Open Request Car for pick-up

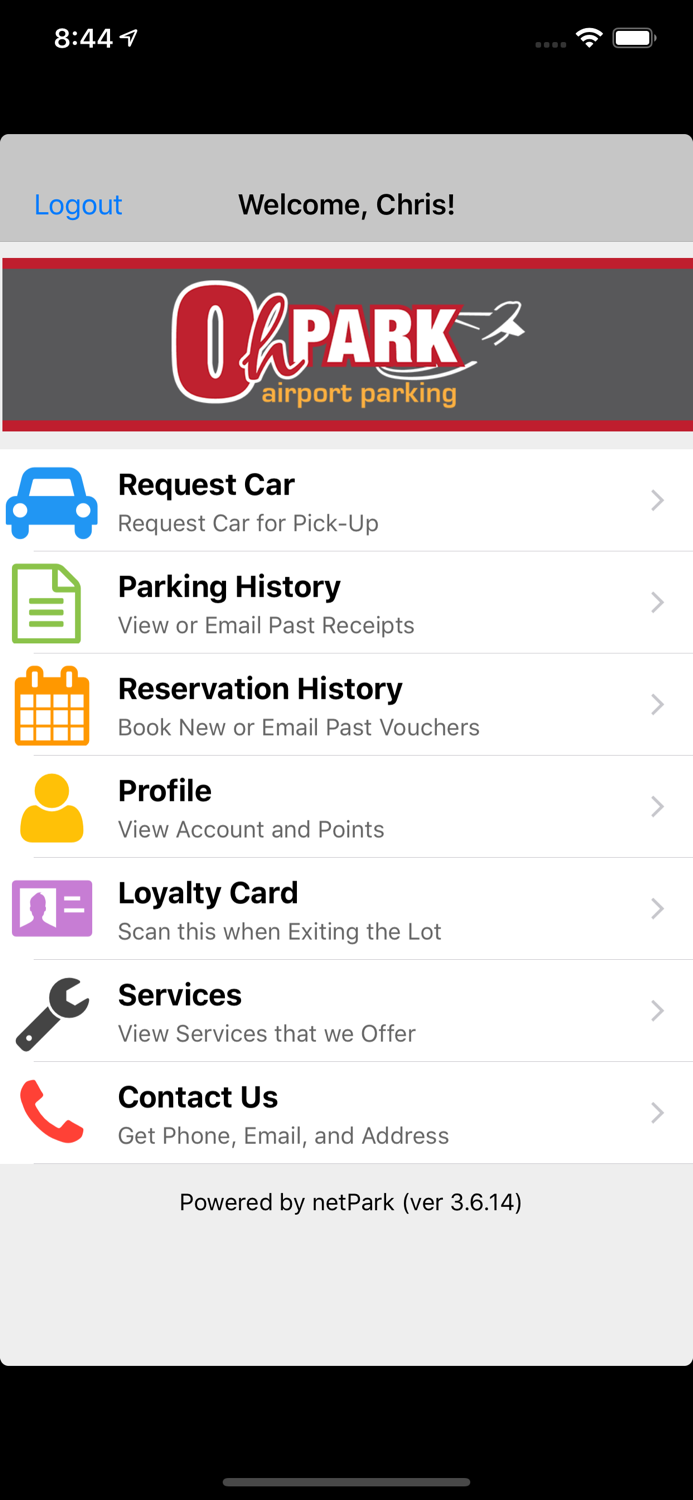pyautogui.click(x=346, y=501)
